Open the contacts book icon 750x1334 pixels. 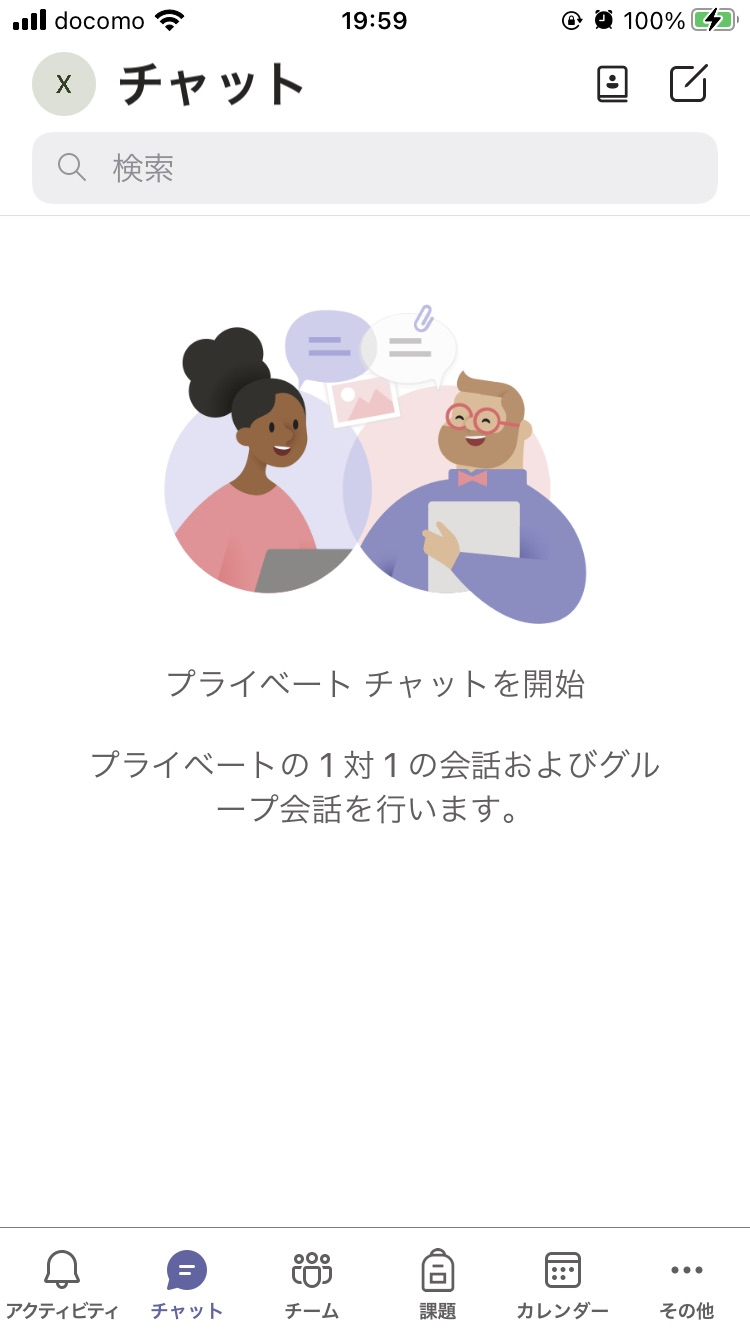coord(612,84)
